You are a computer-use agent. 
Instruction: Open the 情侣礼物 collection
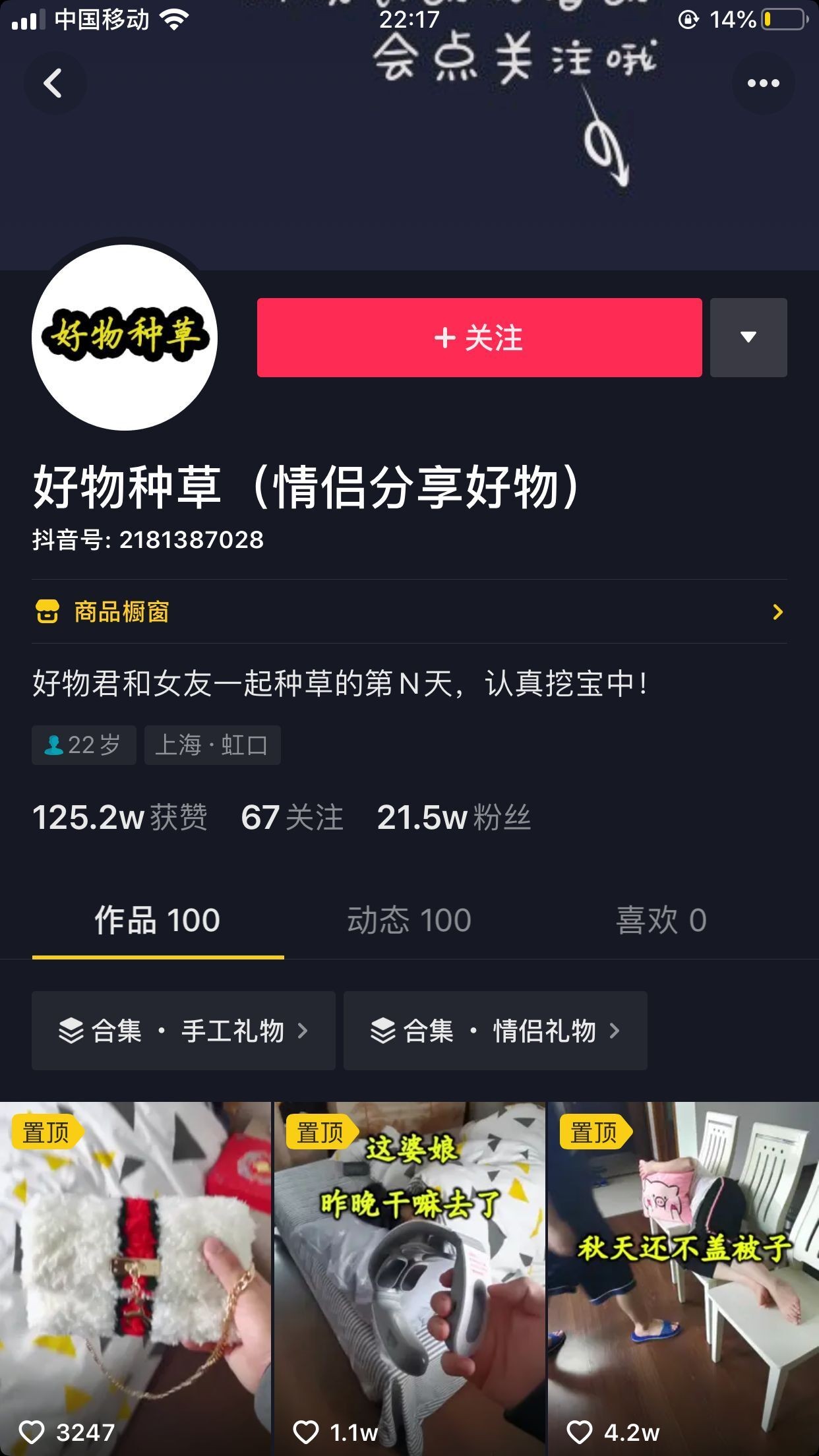tap(495, 1031)
